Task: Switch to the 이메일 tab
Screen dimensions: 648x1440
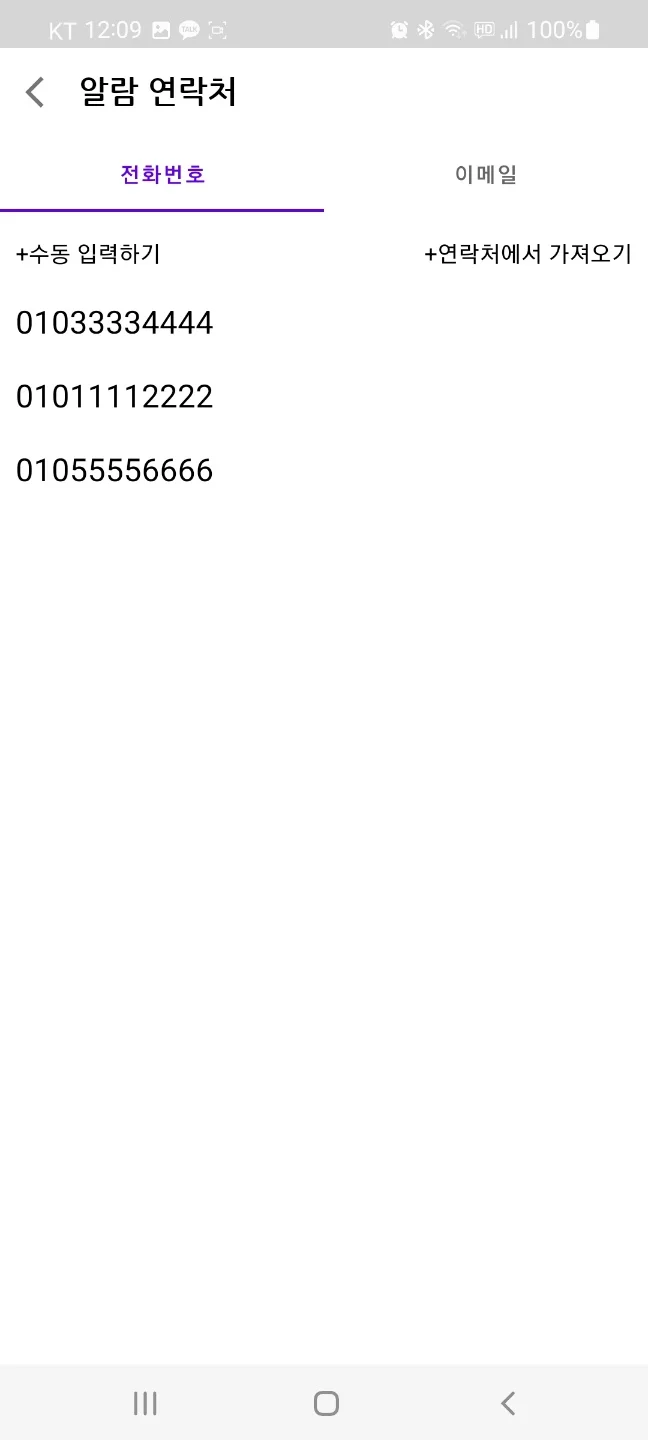Action: (486, 175)
